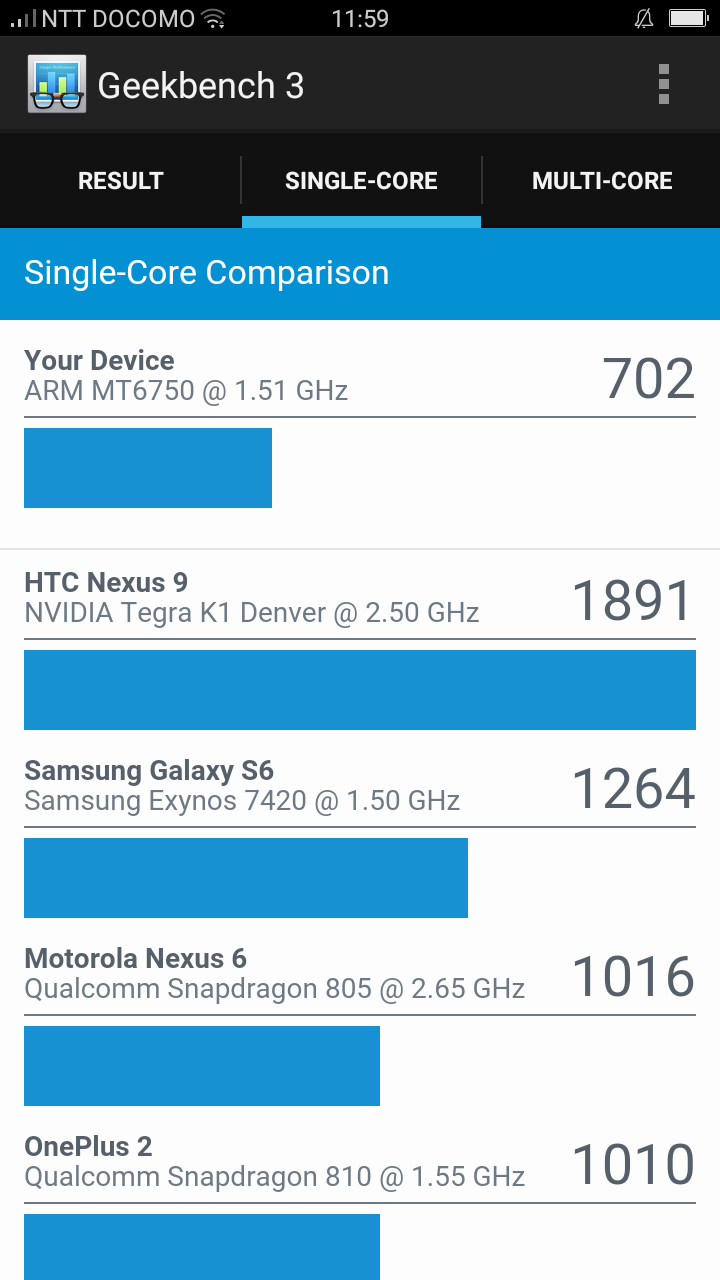Switch to the Multi-Core tab
Image resolution: width=720 pixels, height=1280 pixels.
(602, 181)
